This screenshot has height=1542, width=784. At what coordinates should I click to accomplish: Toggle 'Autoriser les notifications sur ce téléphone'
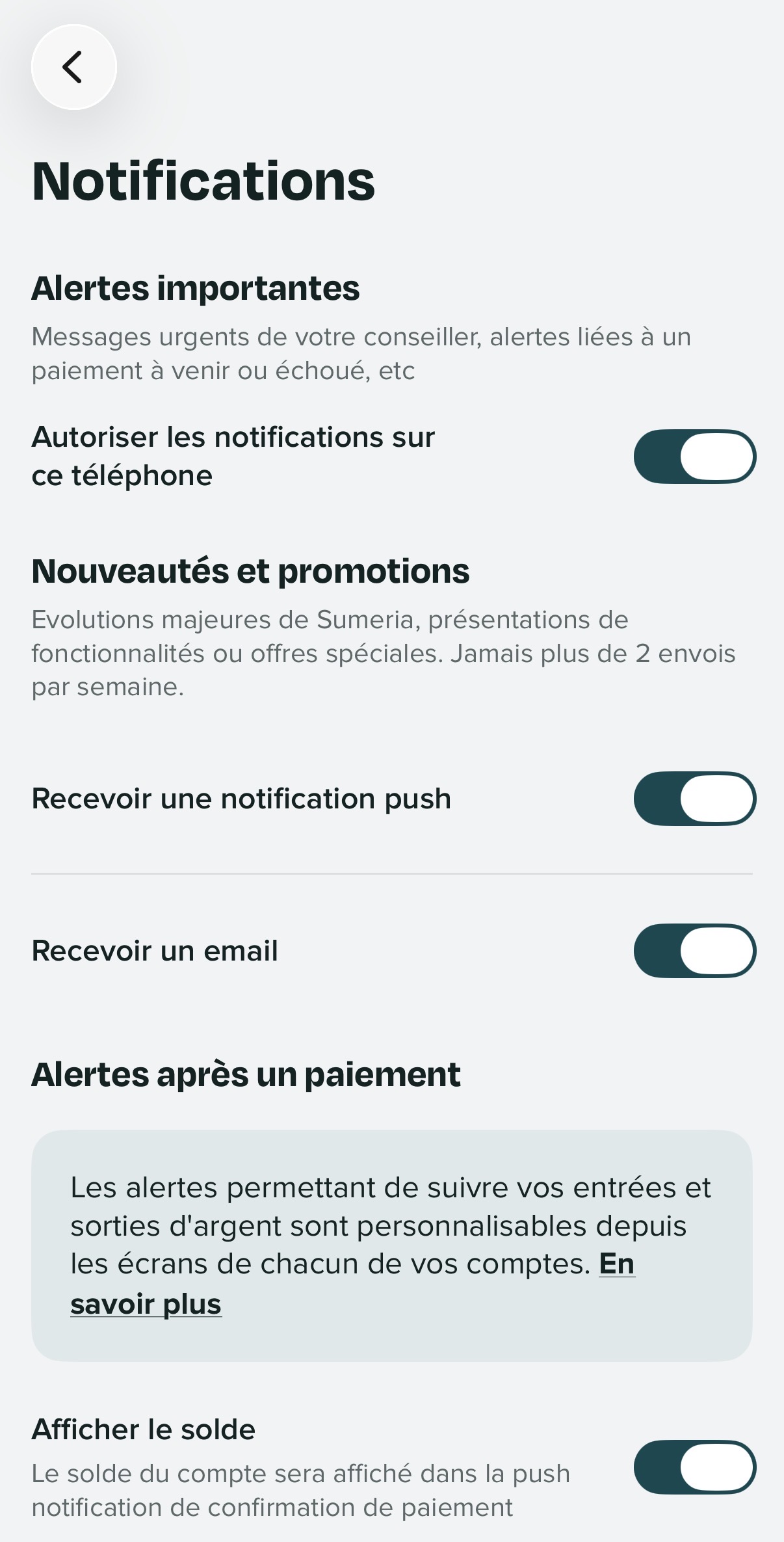pos(694,457)
